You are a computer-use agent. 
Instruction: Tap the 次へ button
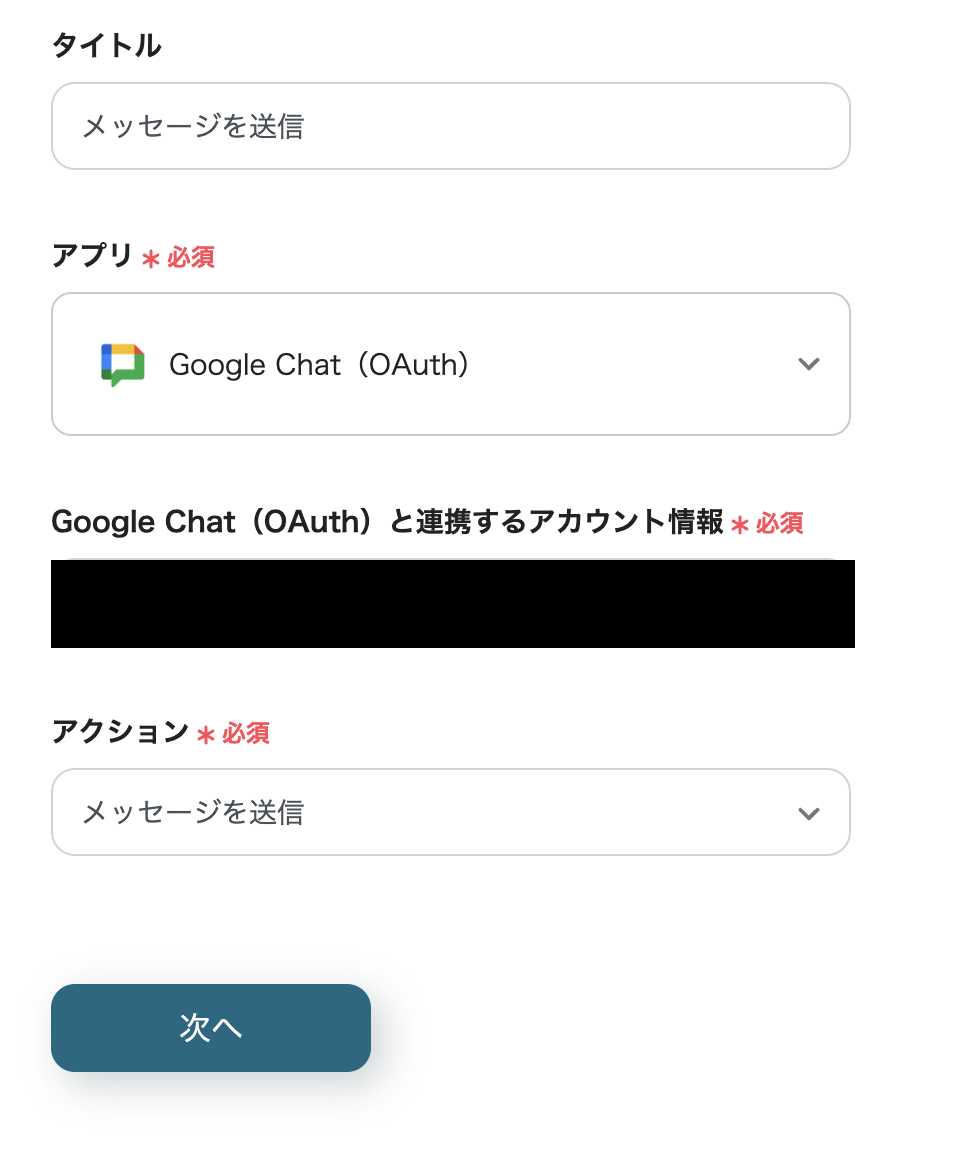[x=211, y=1028]
